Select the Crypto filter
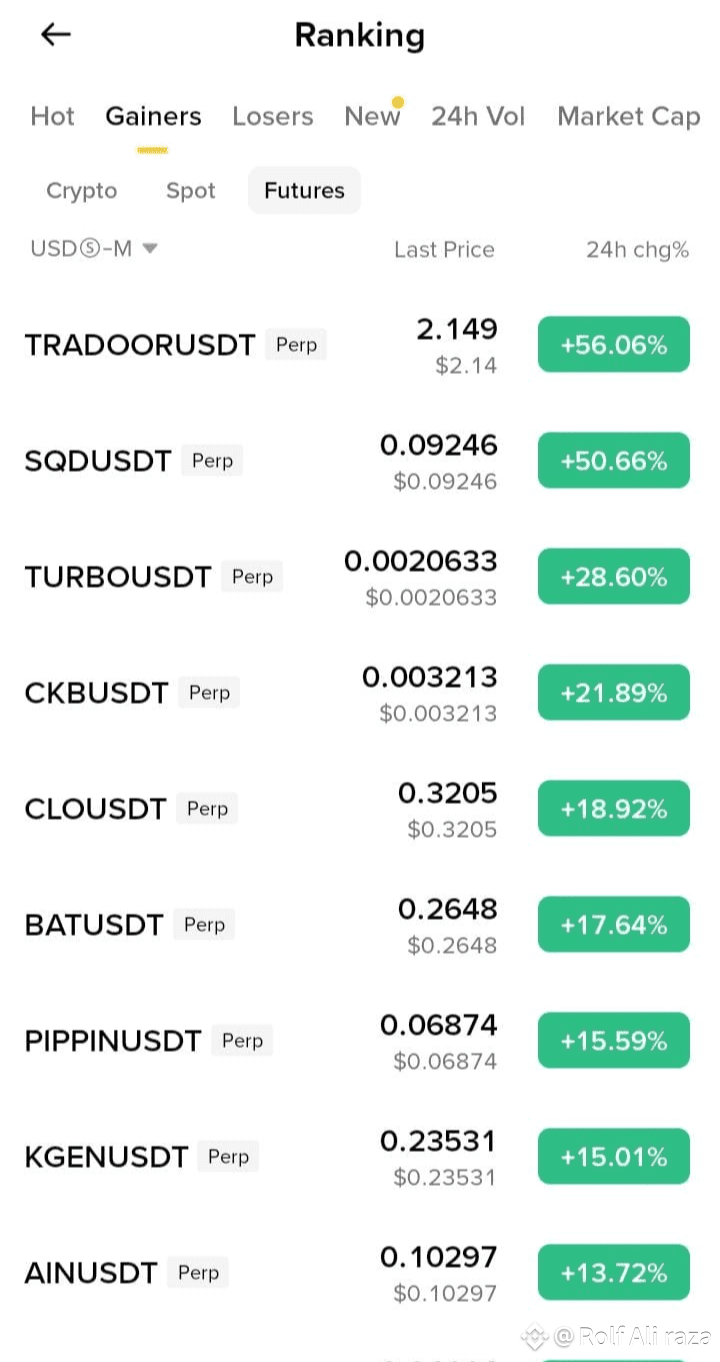This screenshot has width=720, height=1362. pyautogui.click(x=81, y=190)
